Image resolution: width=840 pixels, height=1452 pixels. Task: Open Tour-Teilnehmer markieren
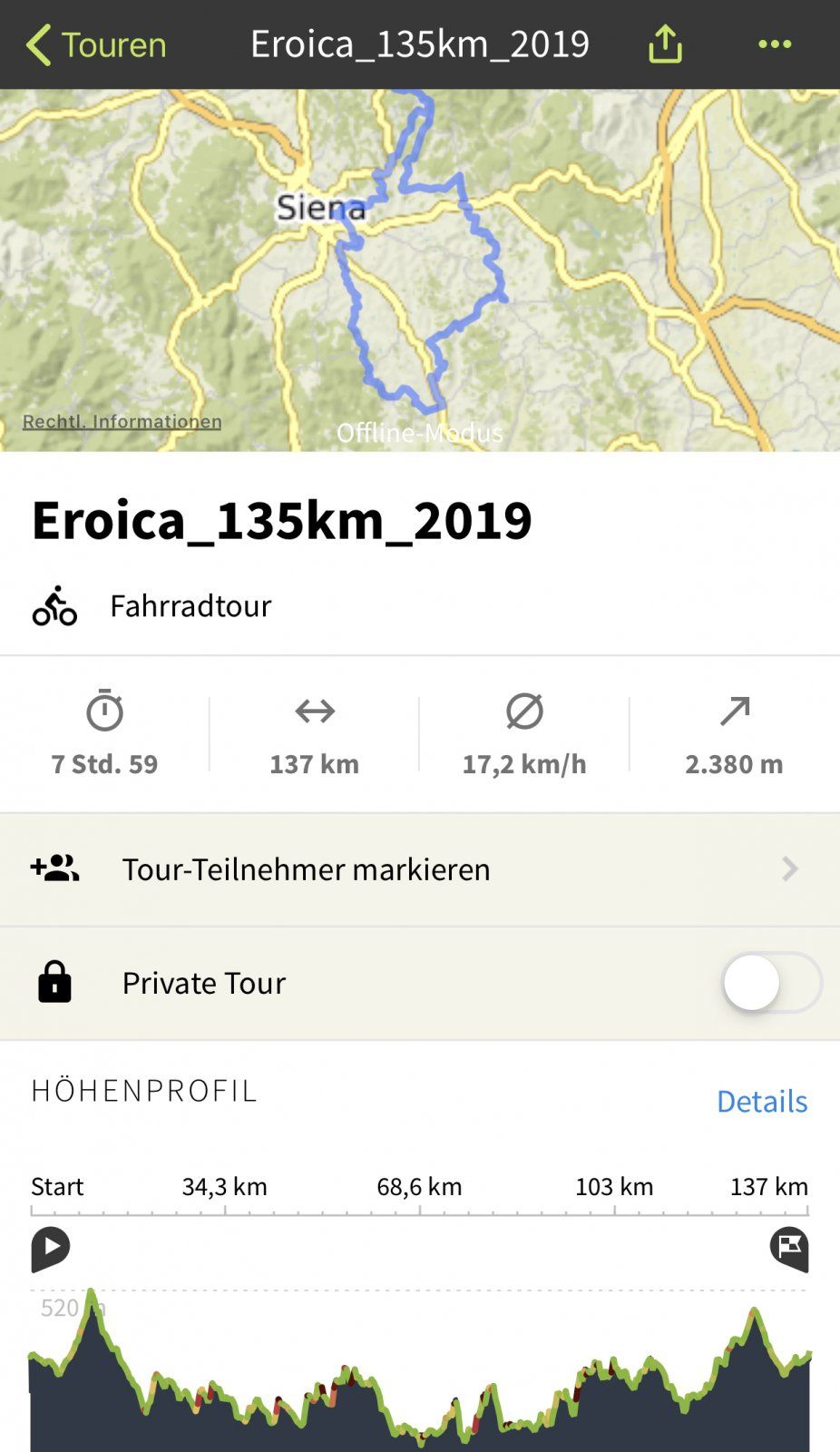[420, 869]
